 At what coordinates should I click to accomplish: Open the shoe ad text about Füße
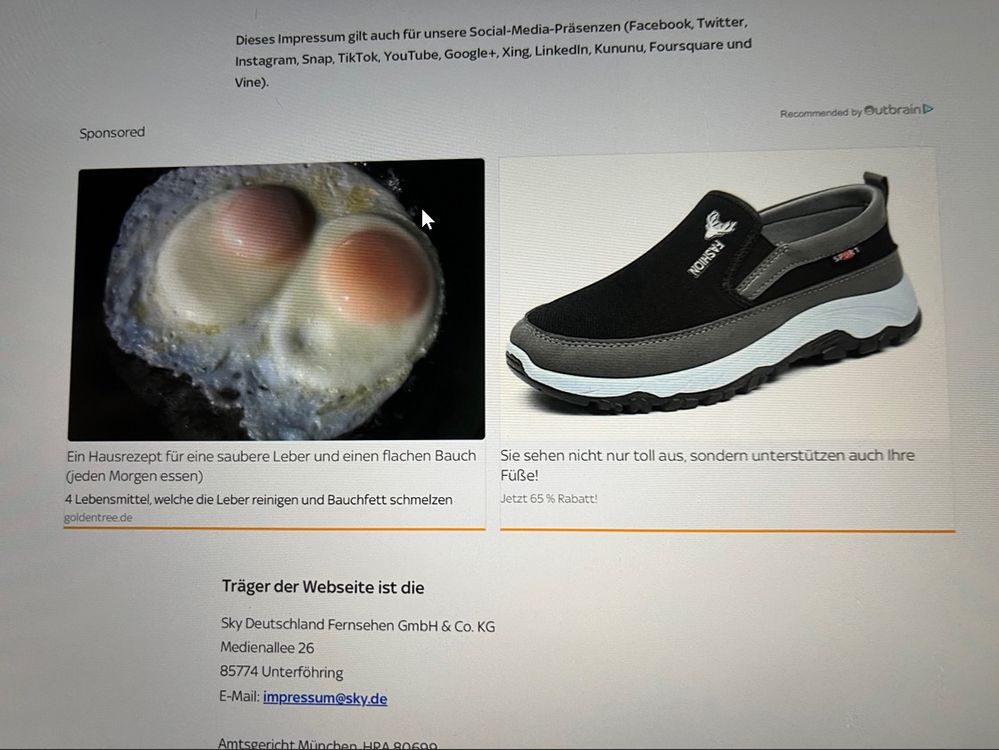pos(706,465)
